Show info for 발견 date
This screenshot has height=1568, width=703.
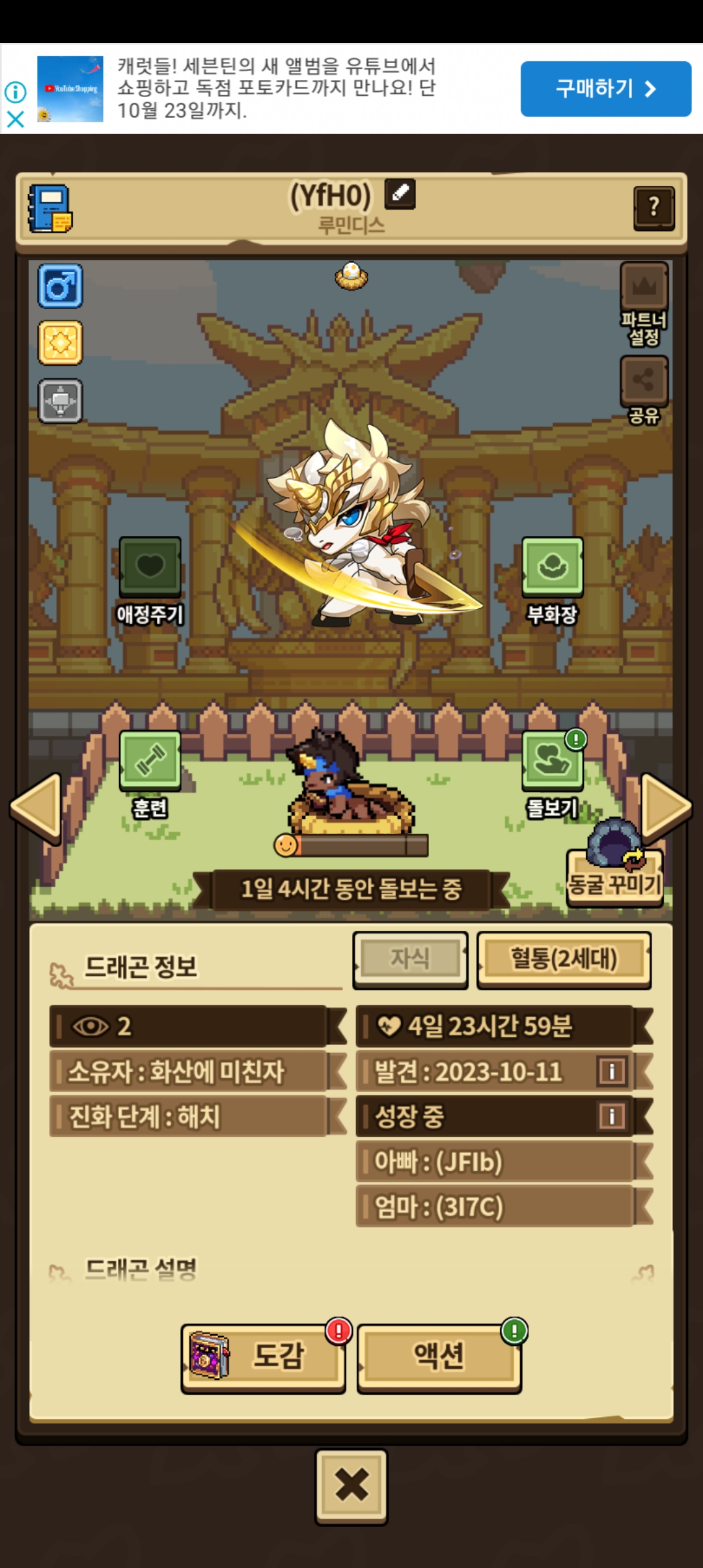coord(612,1071)
